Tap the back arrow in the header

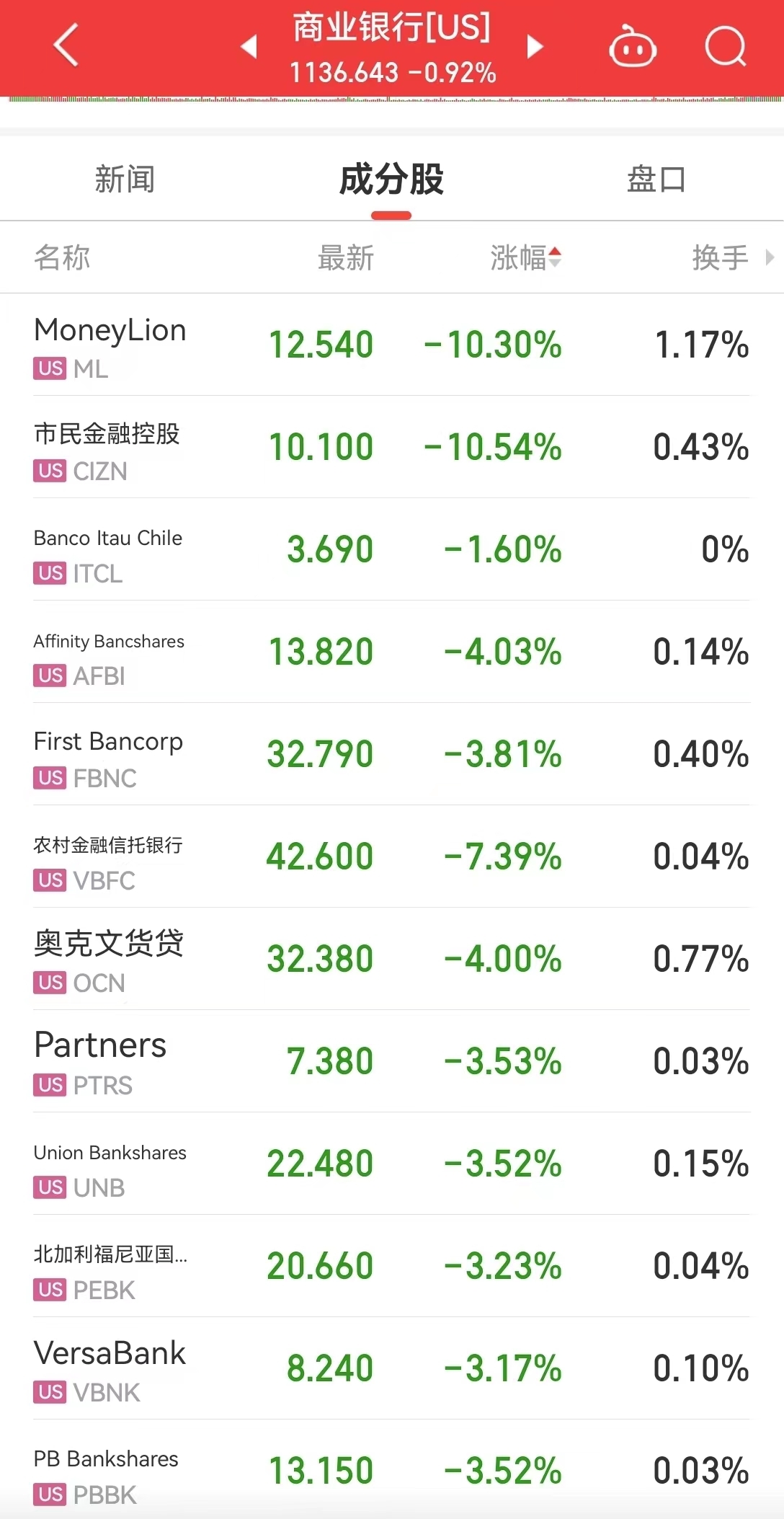66,46
